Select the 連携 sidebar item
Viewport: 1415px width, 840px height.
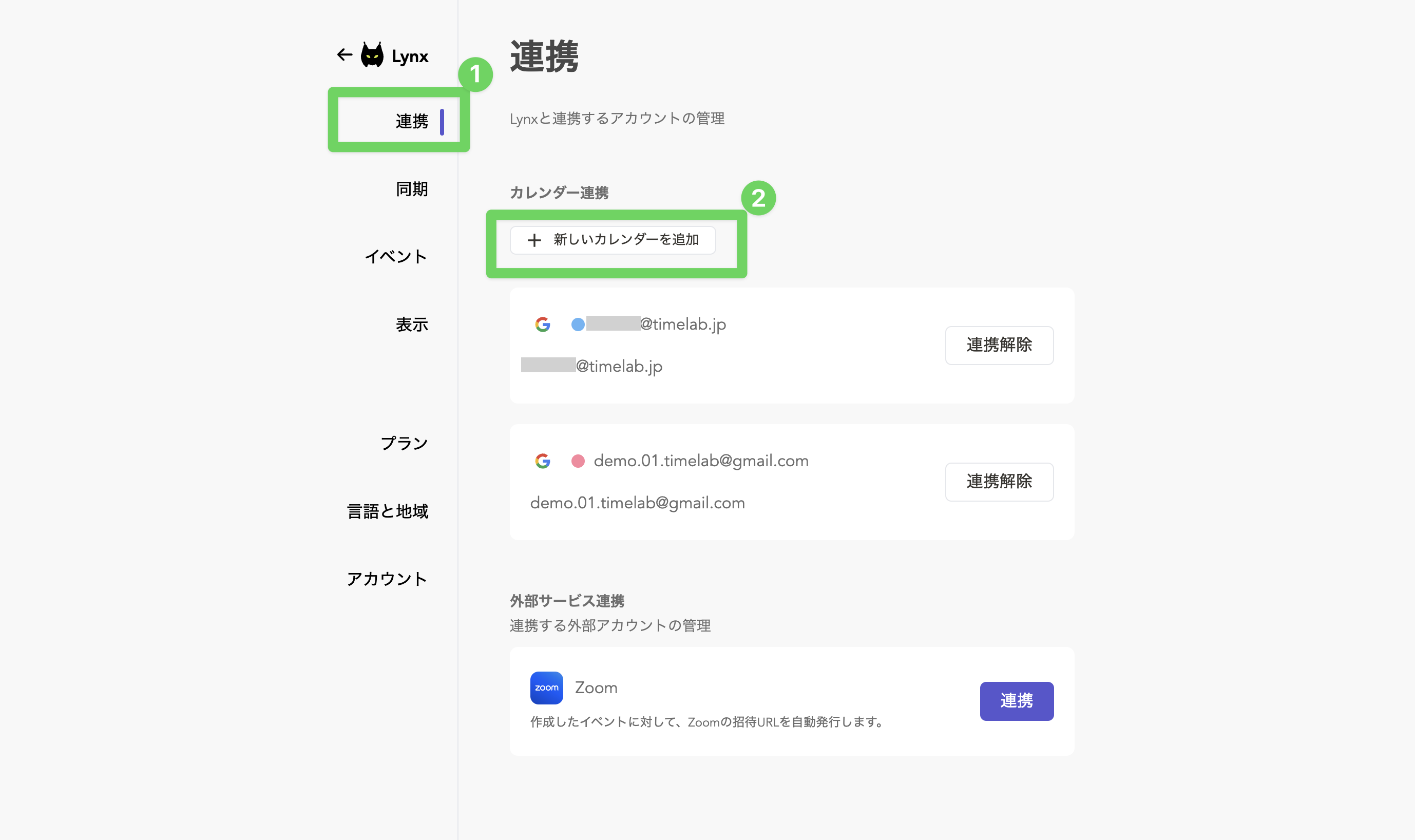411,121
